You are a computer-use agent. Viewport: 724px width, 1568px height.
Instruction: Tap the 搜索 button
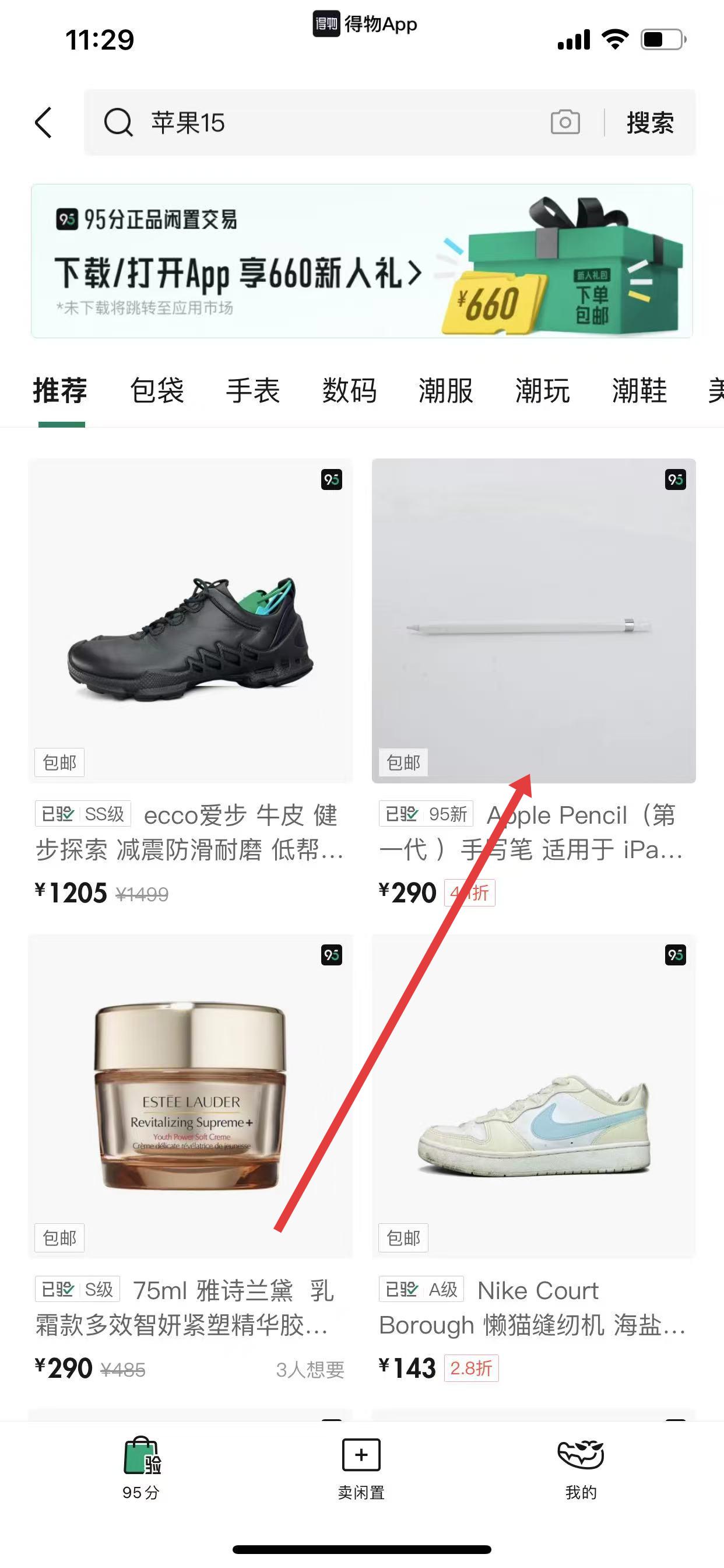(650, 123)
